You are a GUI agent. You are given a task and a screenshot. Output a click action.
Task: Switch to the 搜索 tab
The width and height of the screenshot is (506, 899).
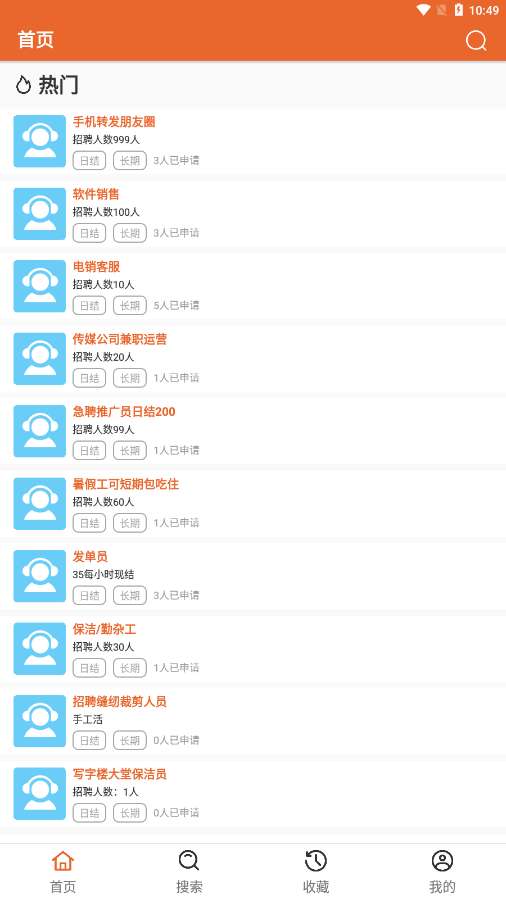coord(189,871)
